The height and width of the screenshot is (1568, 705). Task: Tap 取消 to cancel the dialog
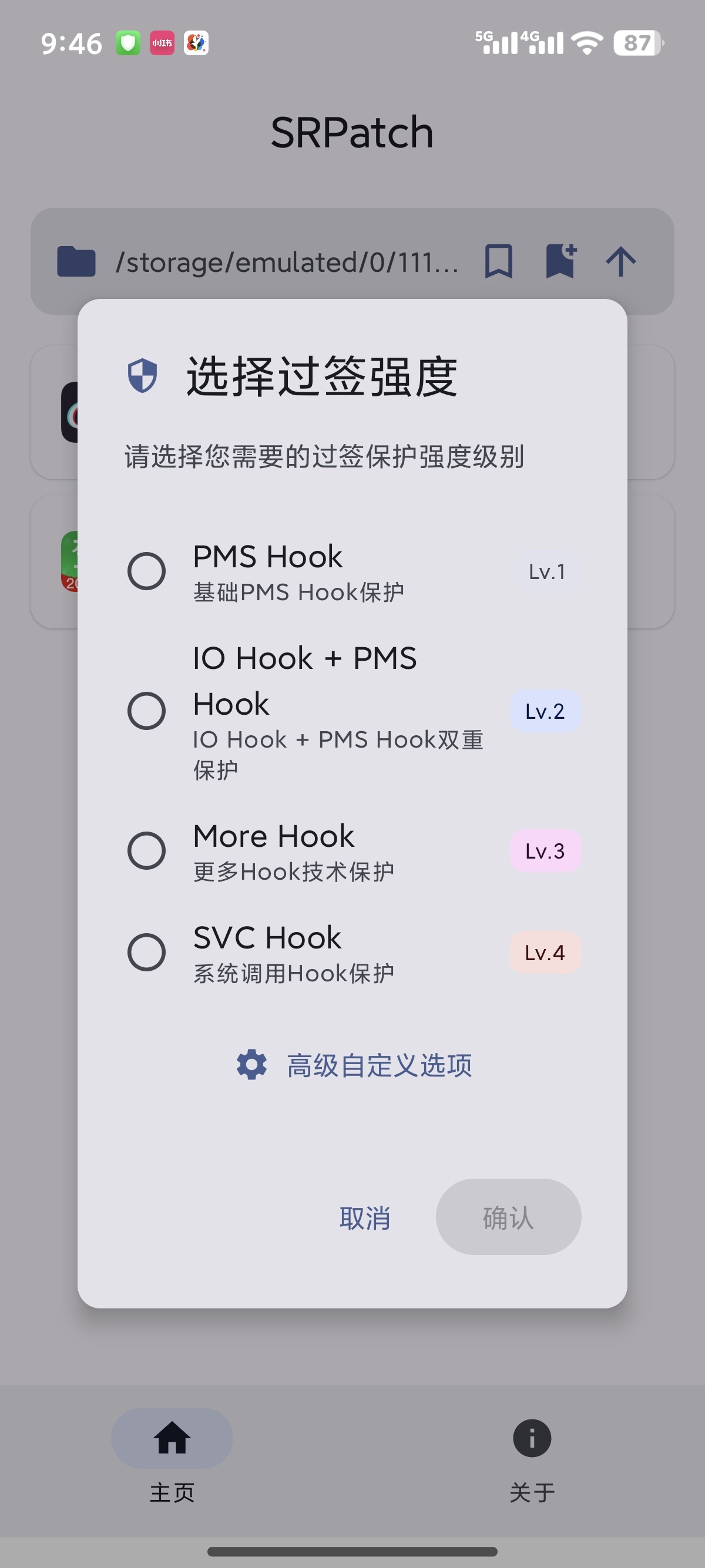tap(364, 1218)
